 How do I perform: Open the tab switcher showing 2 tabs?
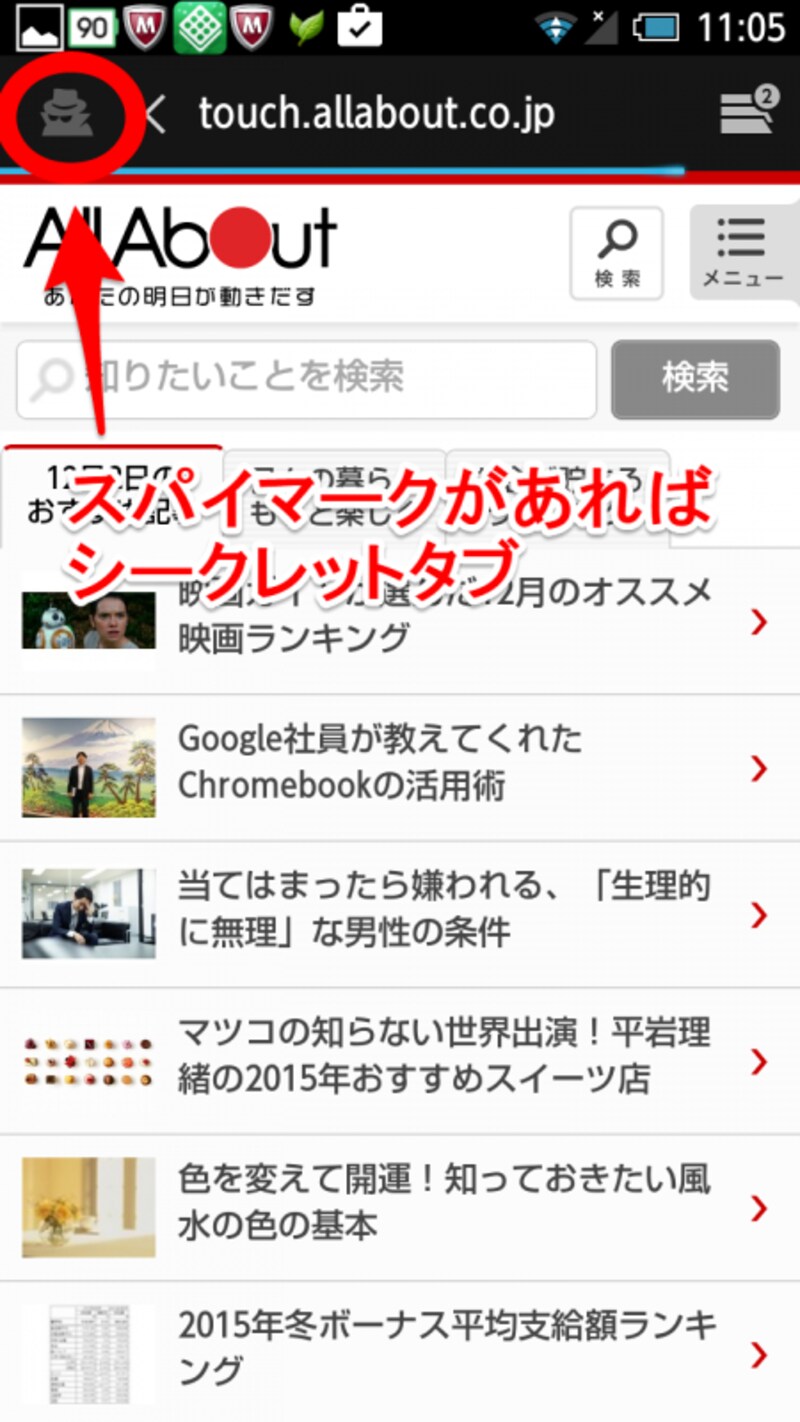pyautogui.click(x=745, y=114)
